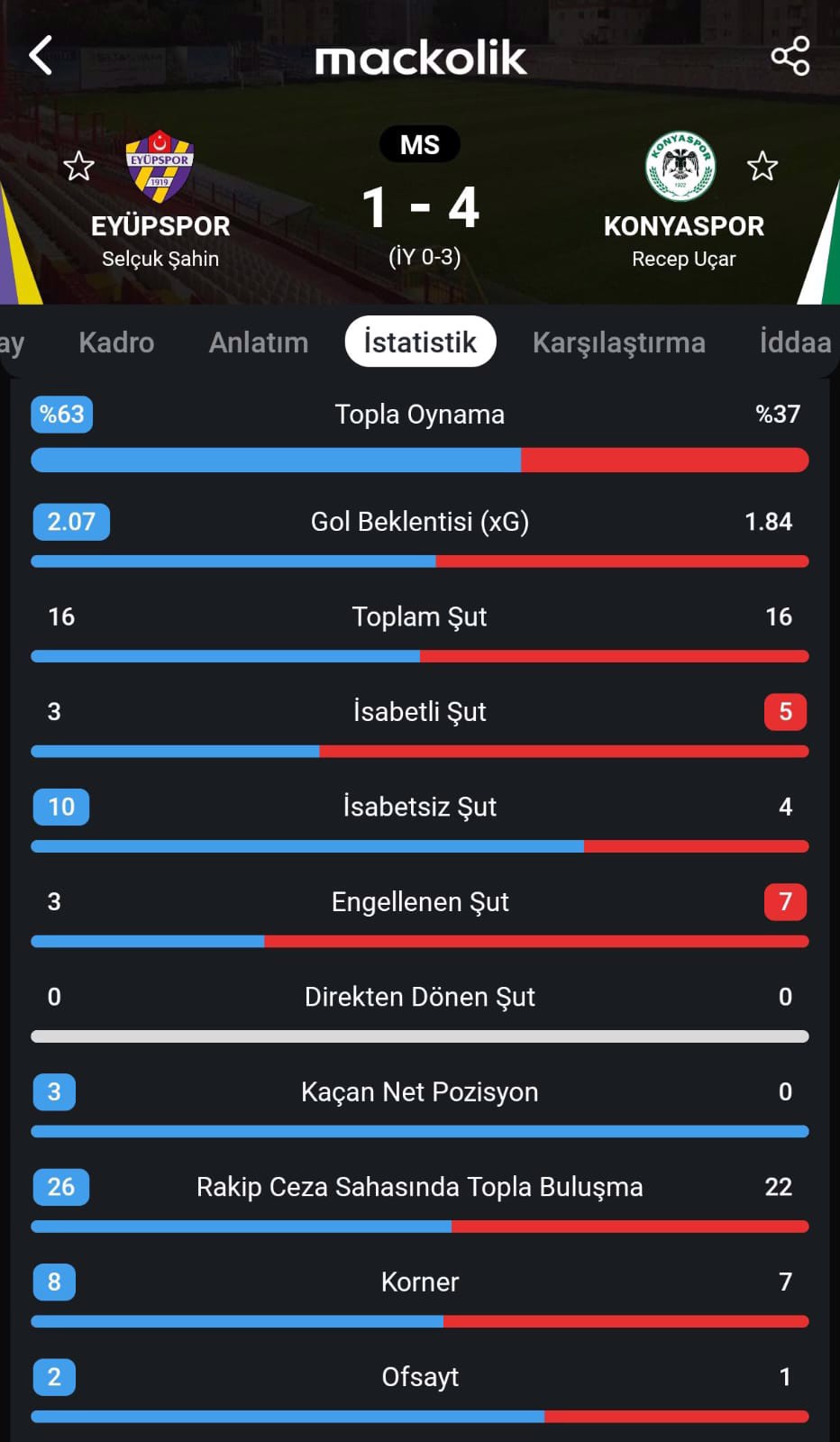Go back using the top-left arrow
This screenshot has width=840, height=1442.
tap(41, 56)
